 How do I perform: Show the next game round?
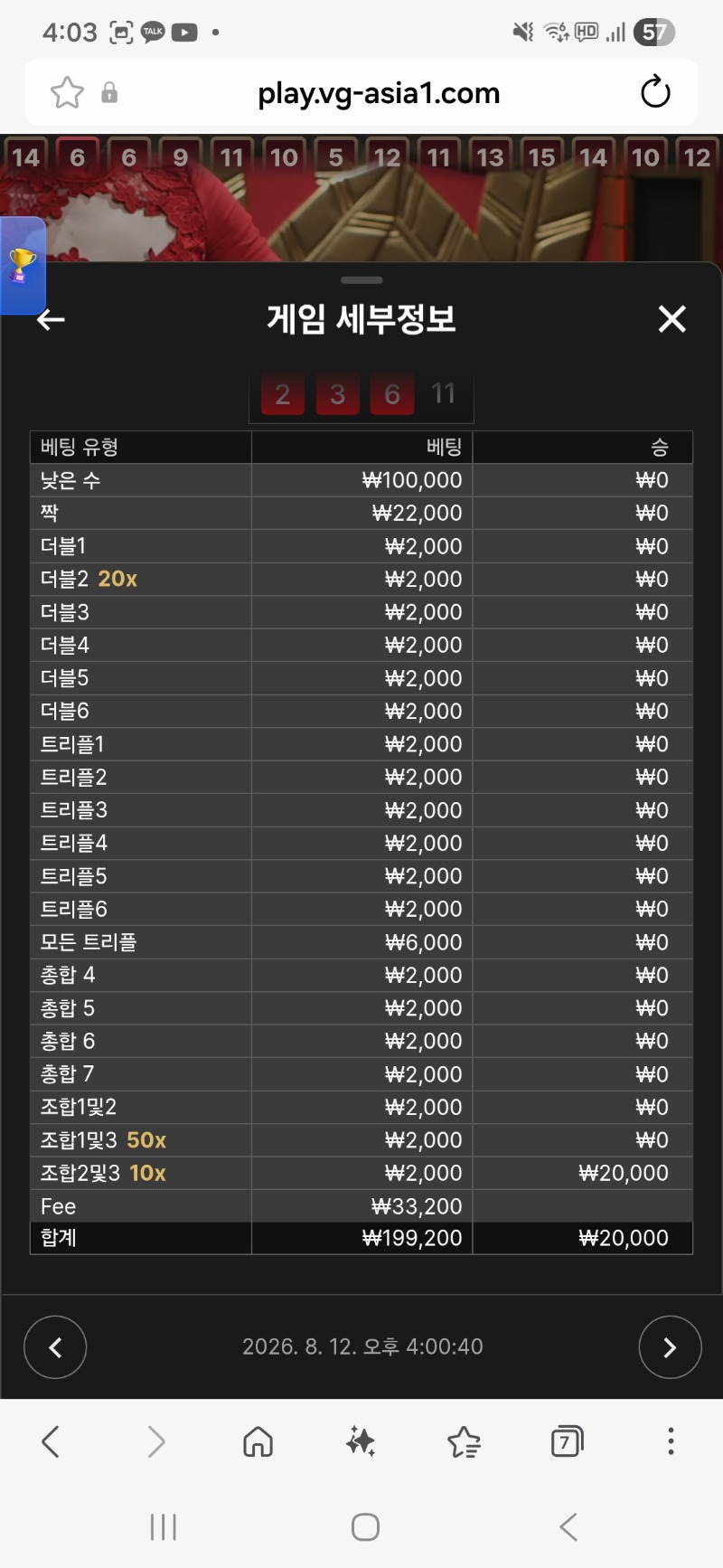(x=670, y=1347)
